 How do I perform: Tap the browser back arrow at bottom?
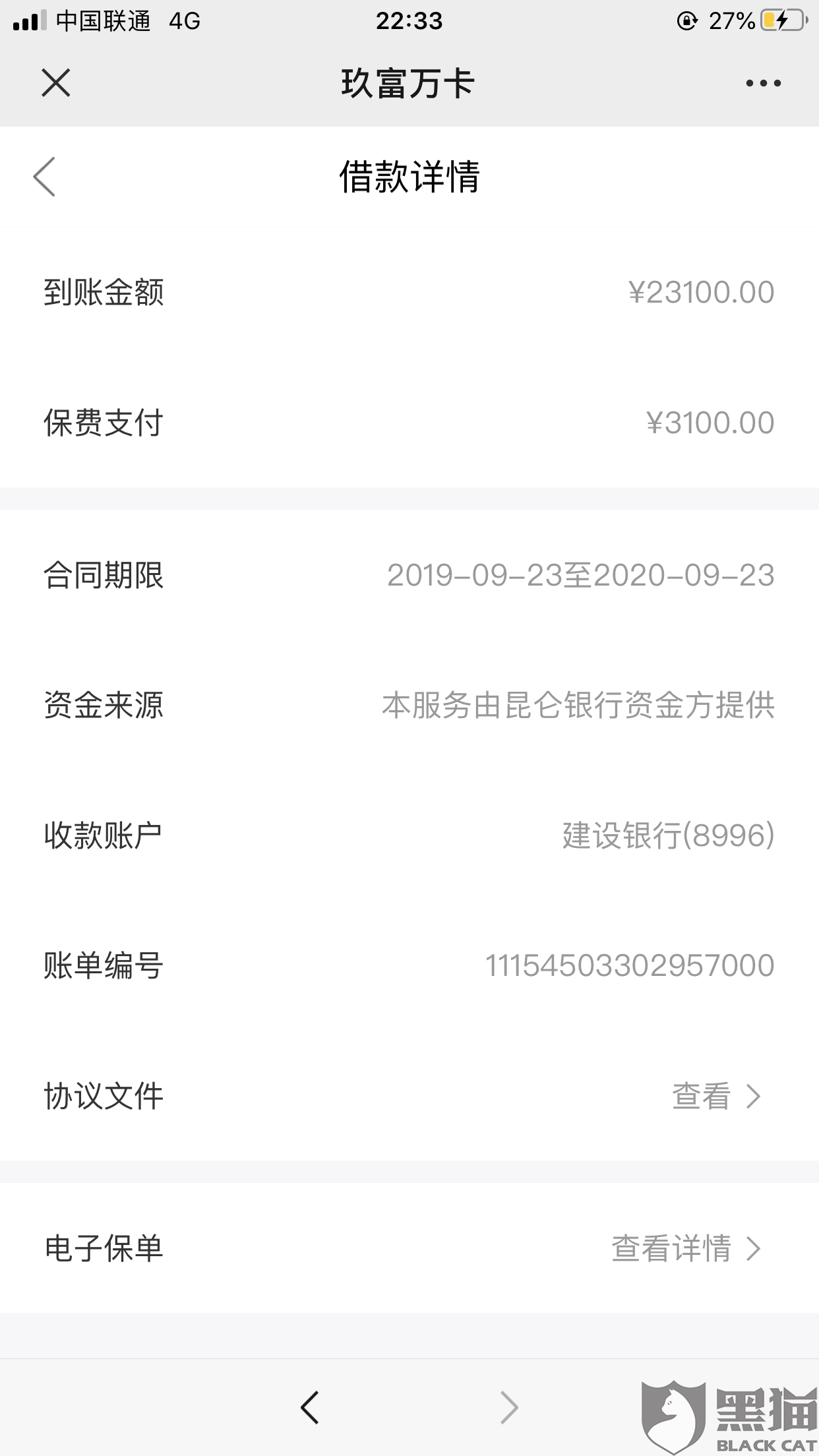point(310,1407)
